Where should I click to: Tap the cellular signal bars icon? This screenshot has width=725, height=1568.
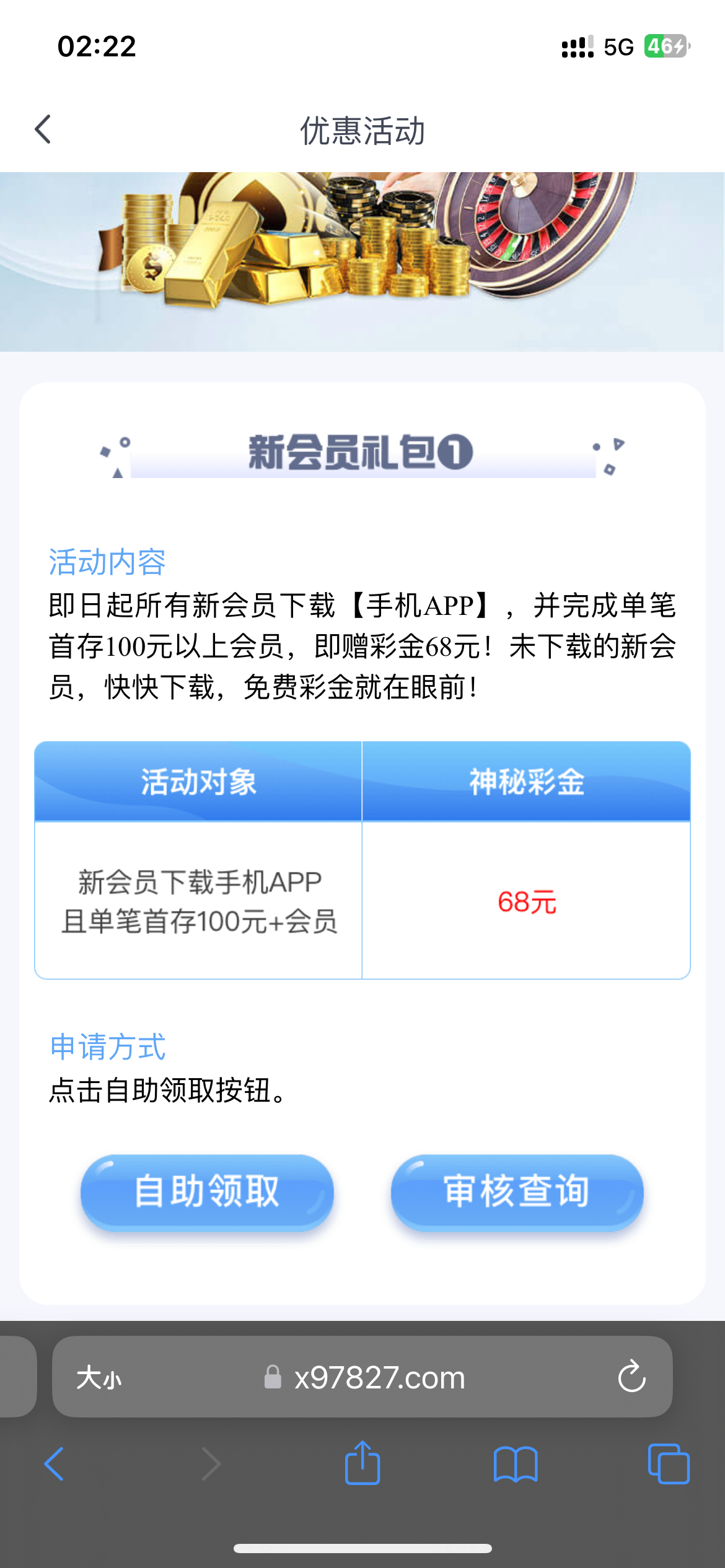pyautogui.click(x=576, y=46)
